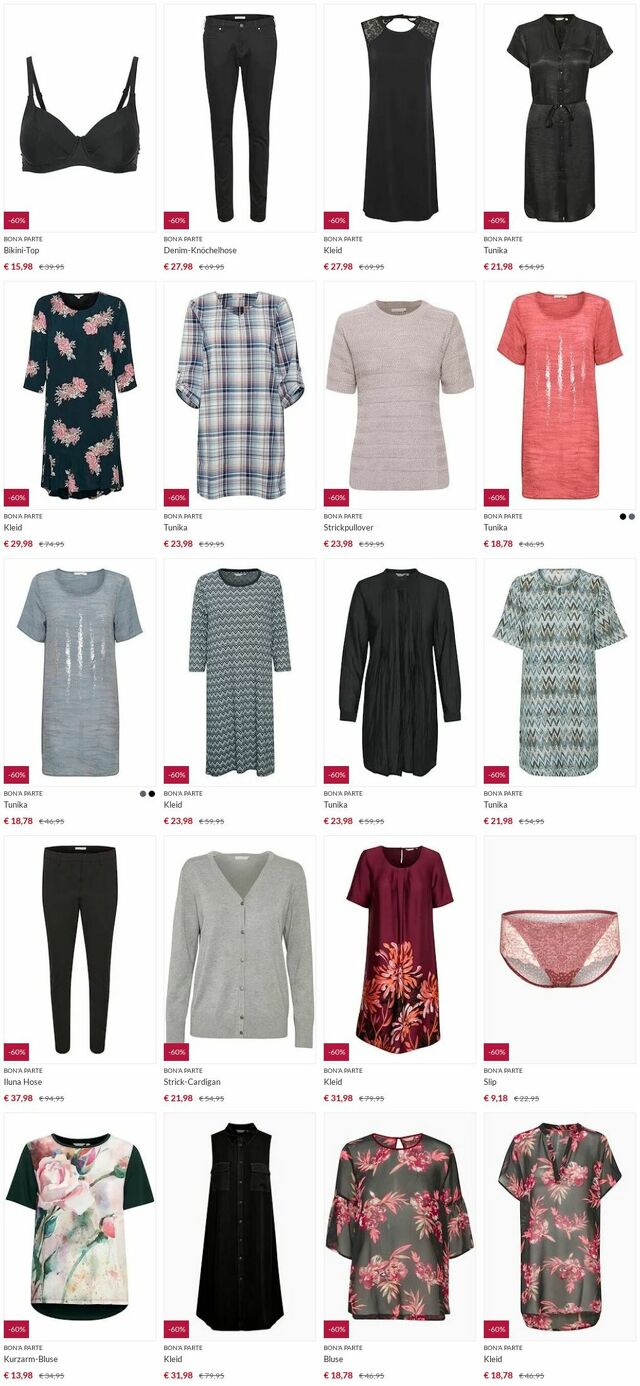Open the Bikini-Top product card
The width and height of the screenshot is (640, 1386).
pos(80,120)
